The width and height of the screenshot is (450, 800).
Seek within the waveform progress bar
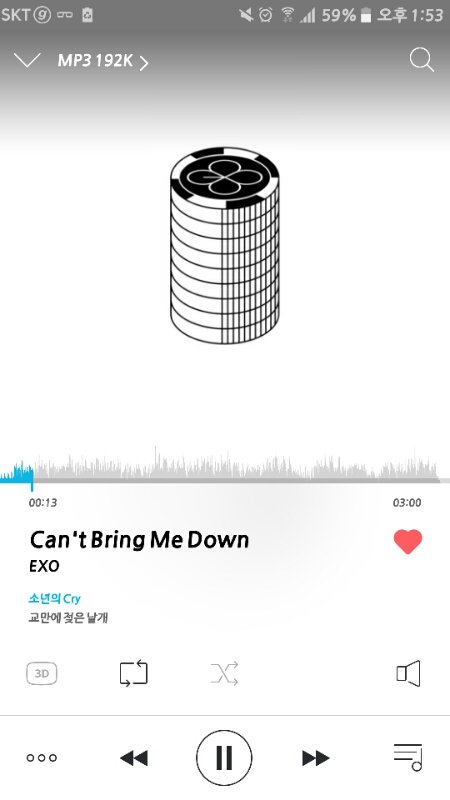click(225, 467)
